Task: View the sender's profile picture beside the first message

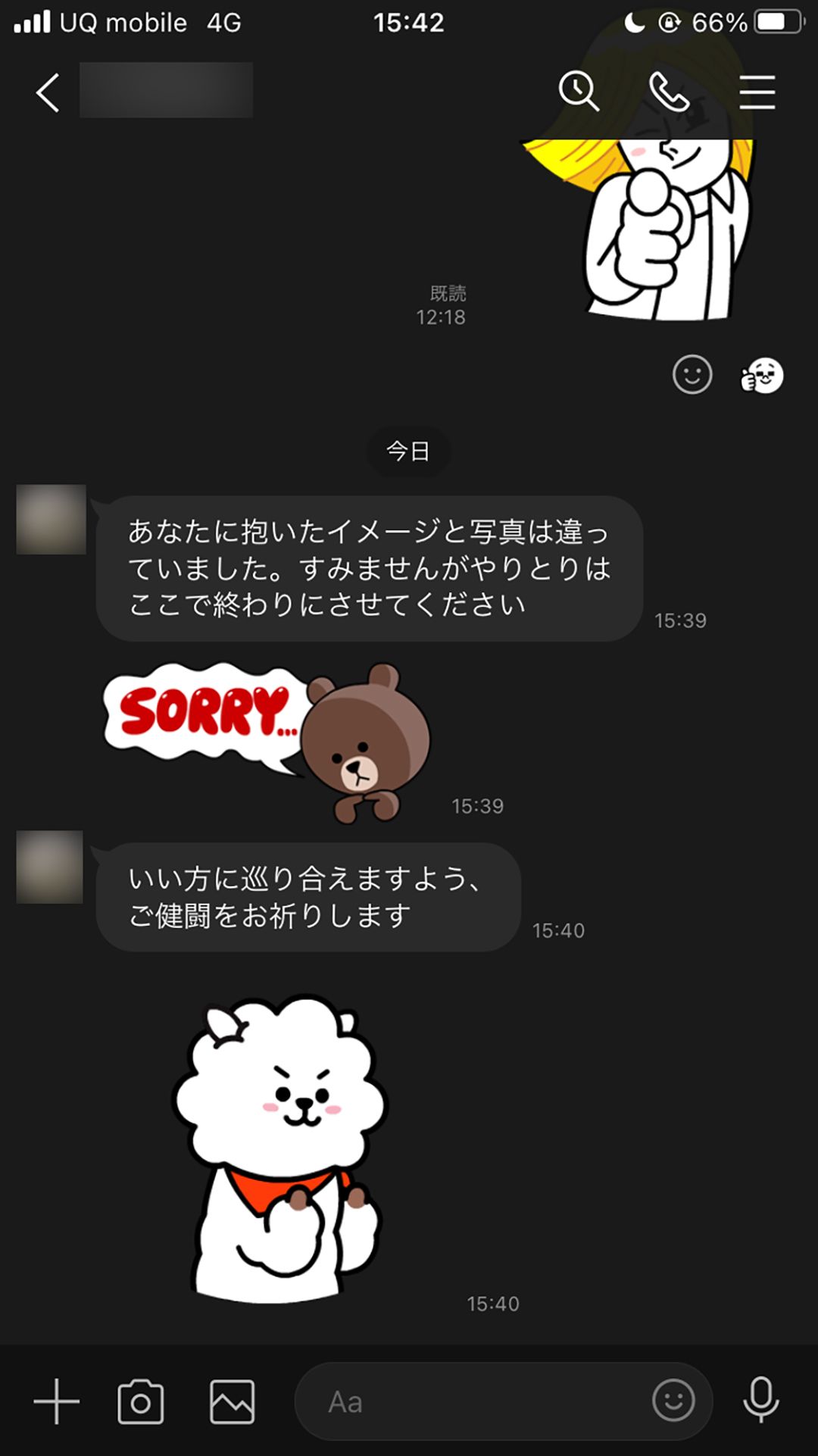Action: point(51,520)
